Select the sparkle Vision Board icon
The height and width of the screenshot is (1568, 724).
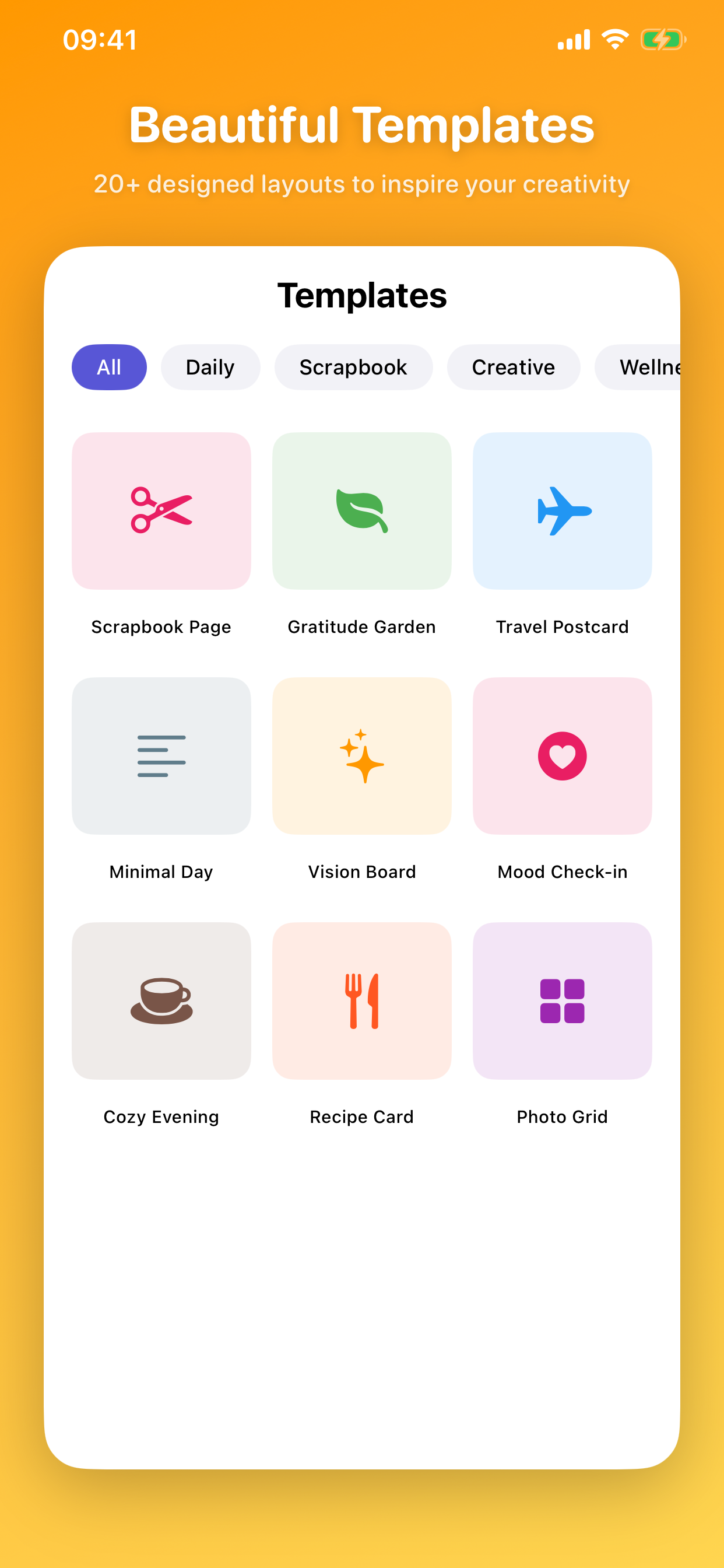(361, 755)
